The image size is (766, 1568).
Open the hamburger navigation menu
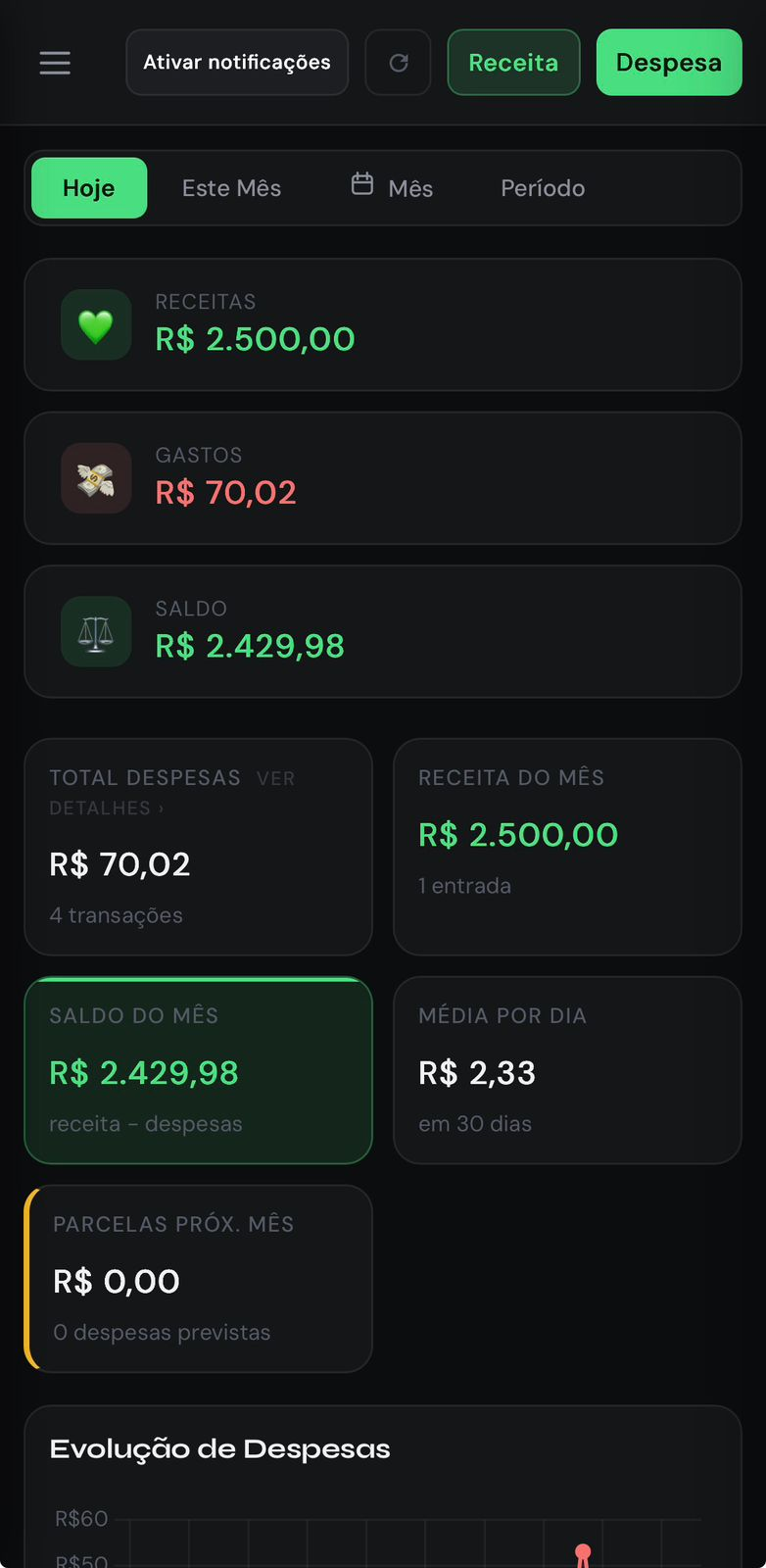(x=54, y=63)
